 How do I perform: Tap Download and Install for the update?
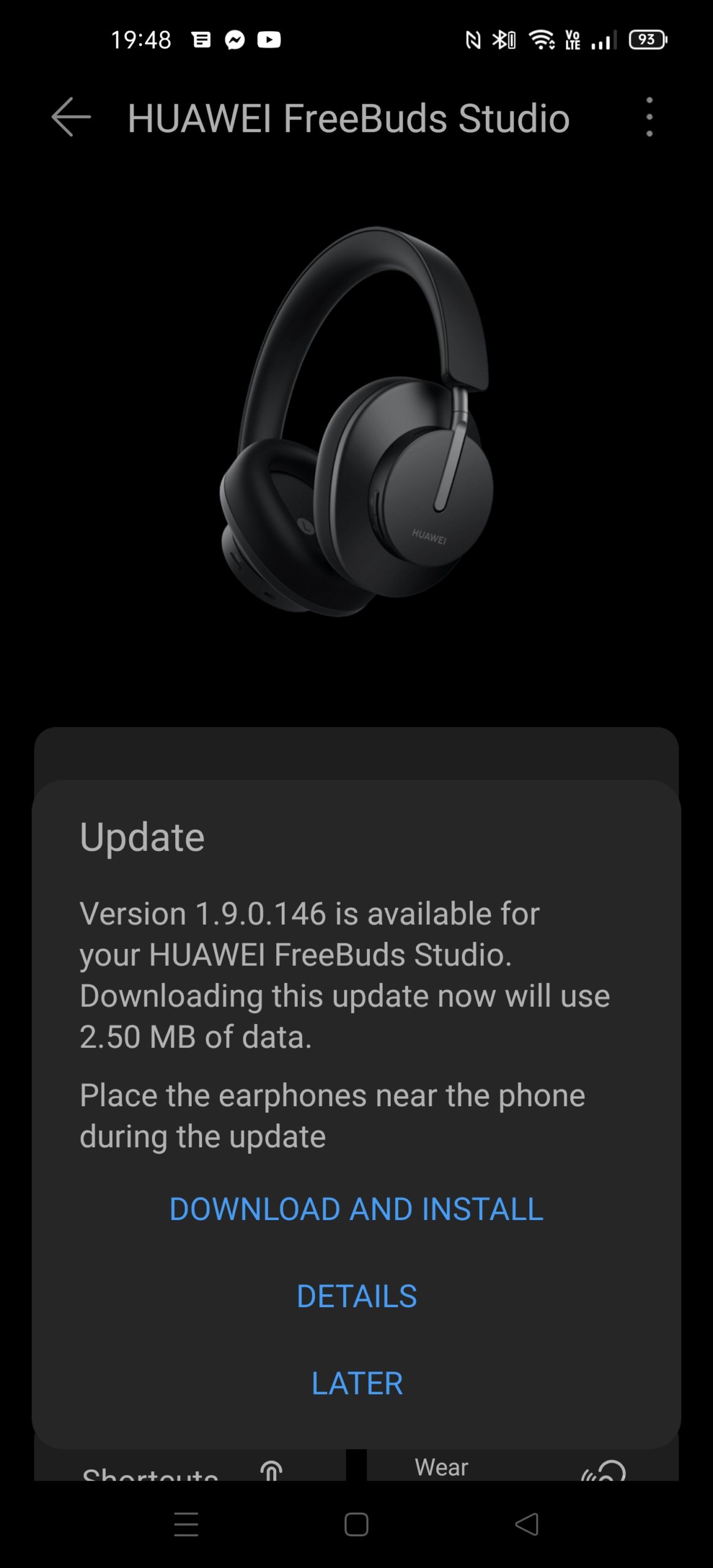[356, 1209]
